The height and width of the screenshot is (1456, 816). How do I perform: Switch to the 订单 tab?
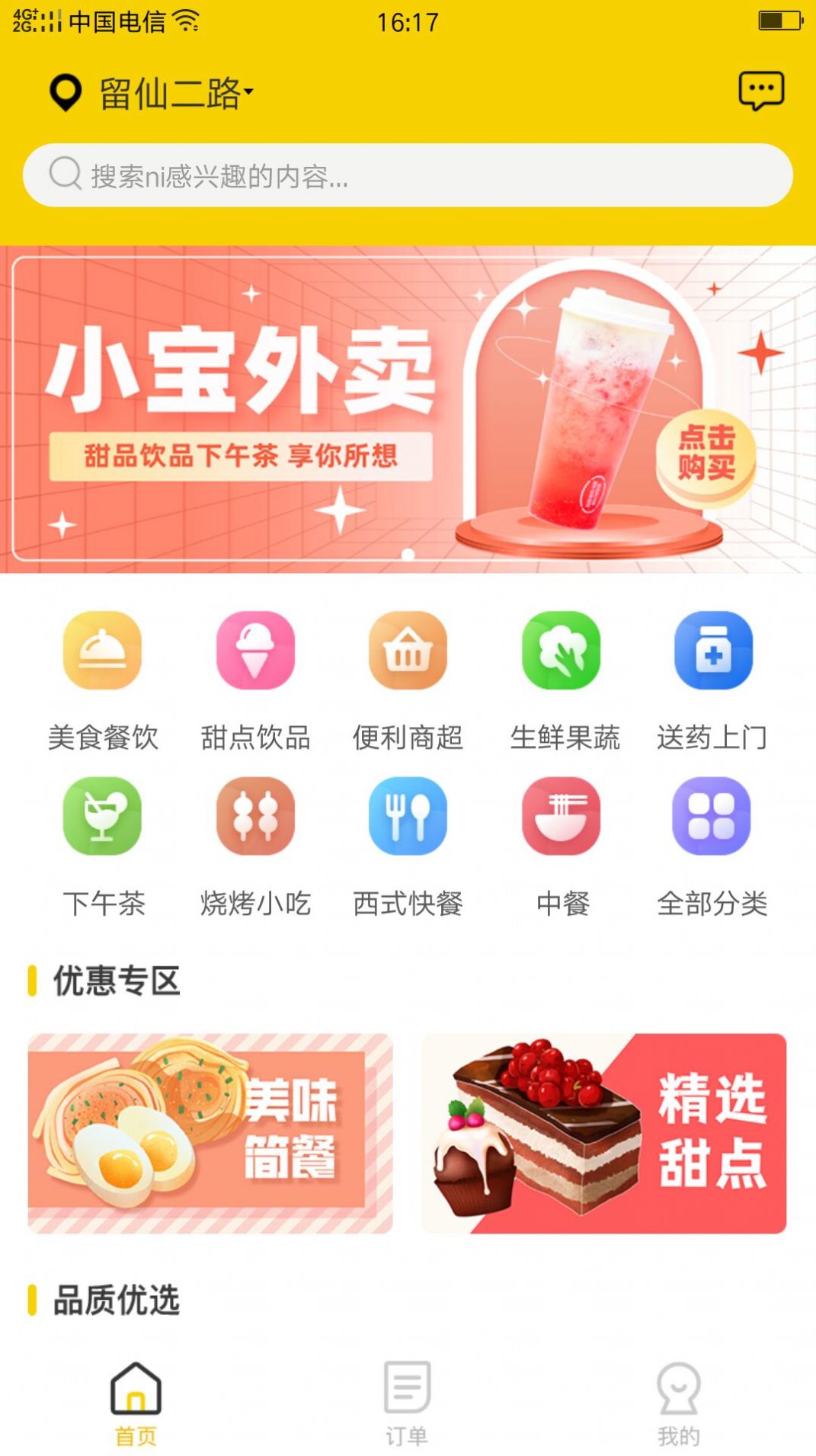pos(407,1403)
